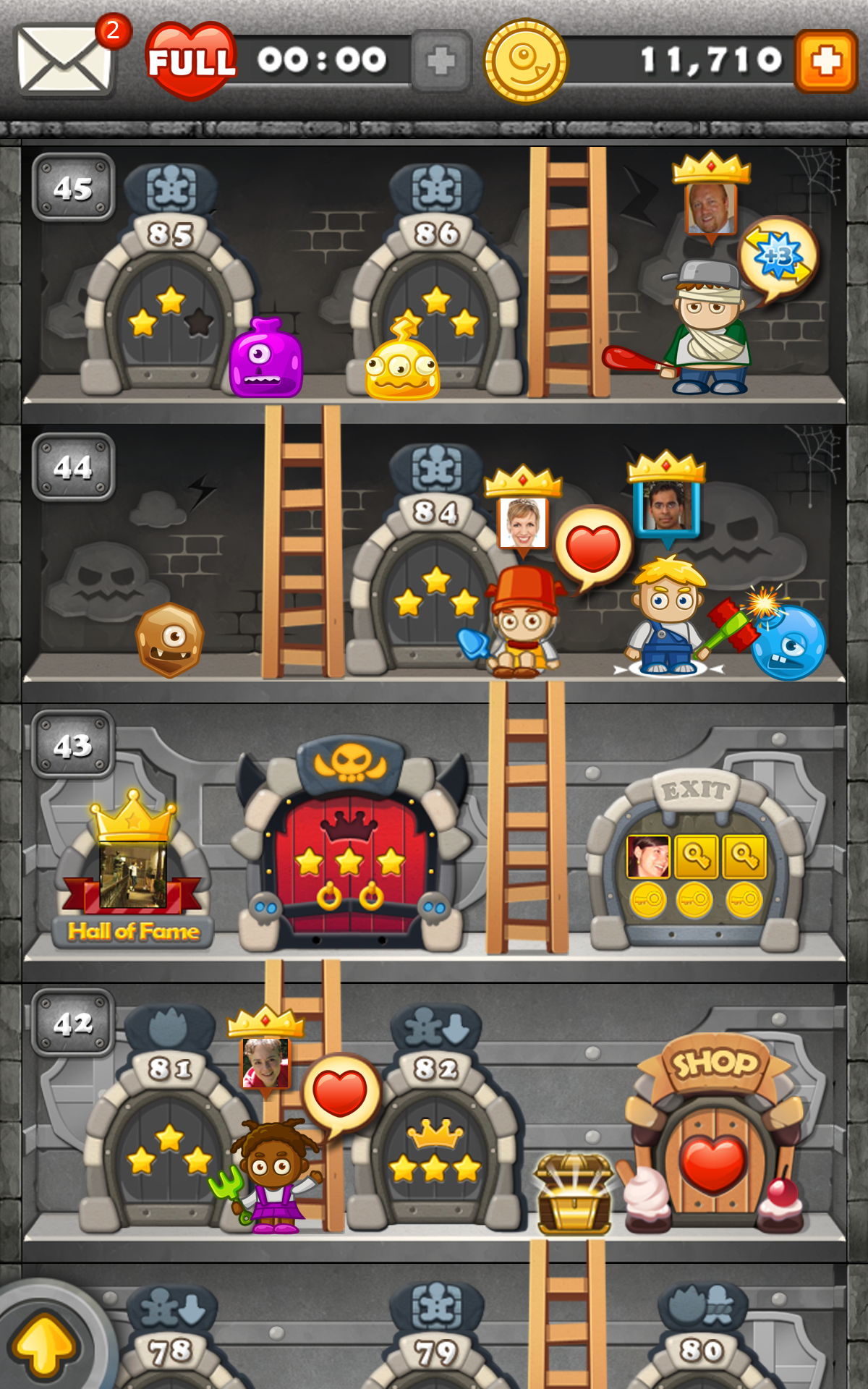Send a heart via bubble on floor 44
This screenshot has width=868, height=1389.
(x=593, y=548)
